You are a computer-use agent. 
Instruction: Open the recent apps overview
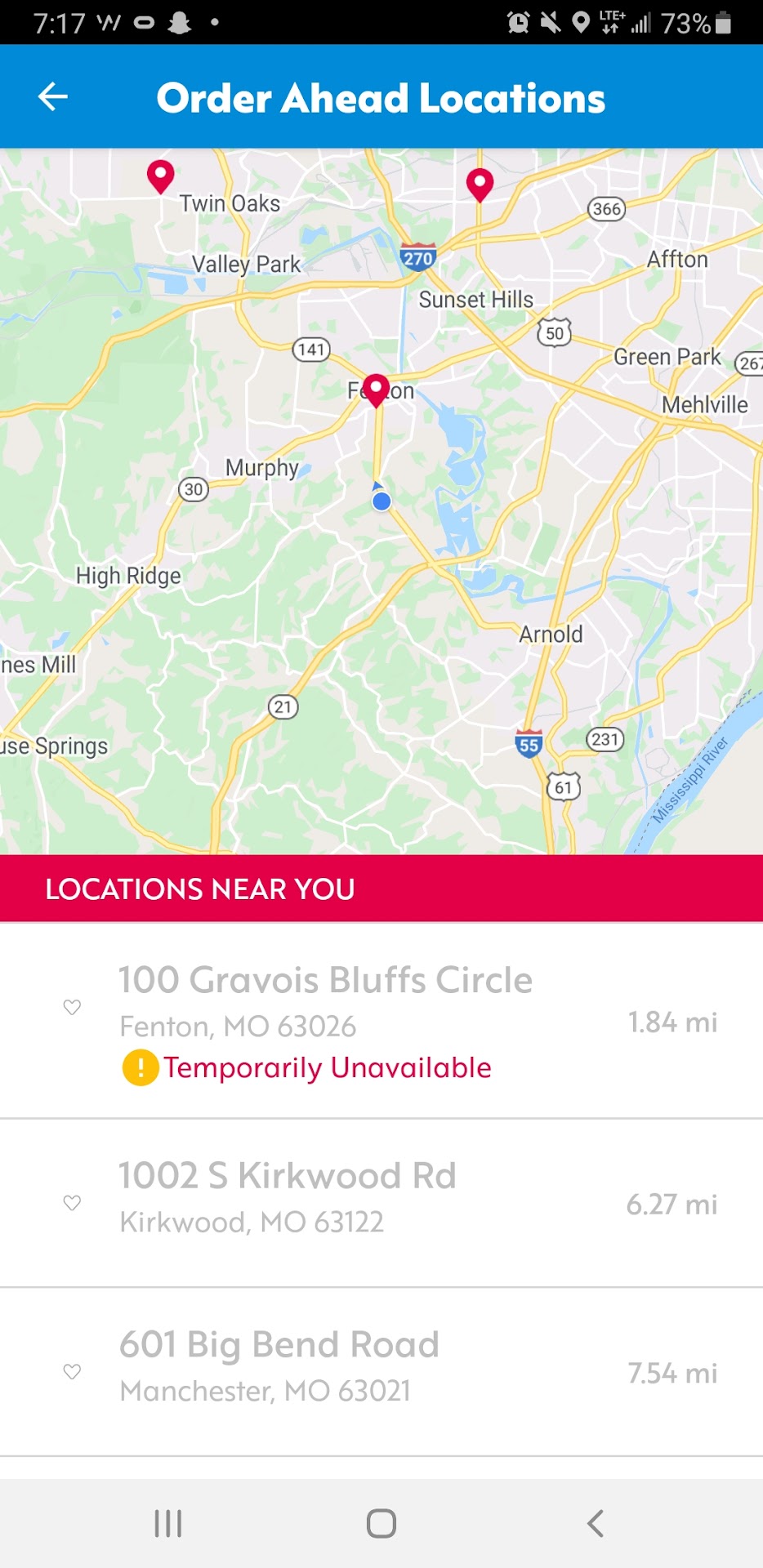[x=168, y=1523]
